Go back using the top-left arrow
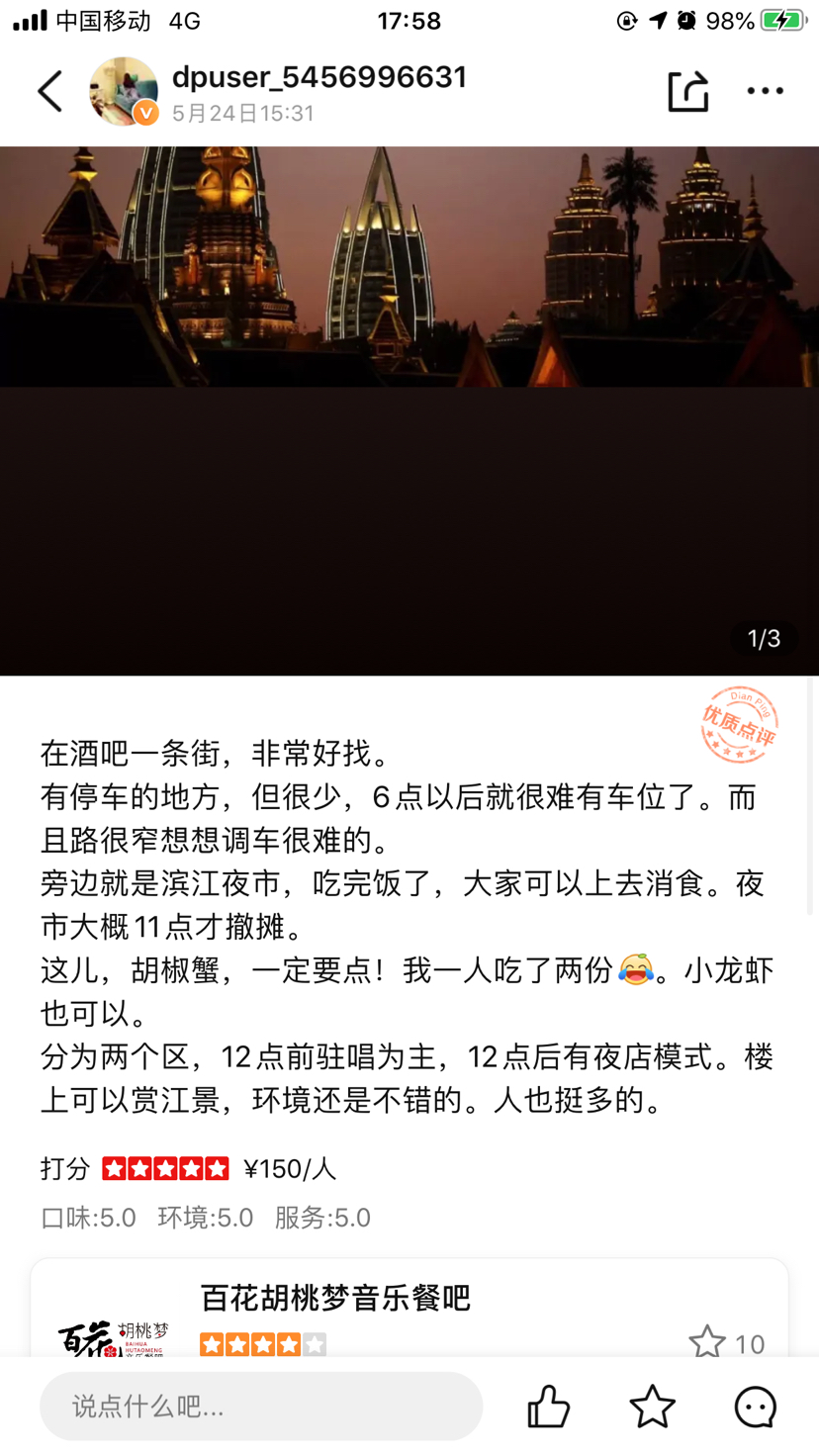This screenshot has width=819, height=1456. coord(49,92)
